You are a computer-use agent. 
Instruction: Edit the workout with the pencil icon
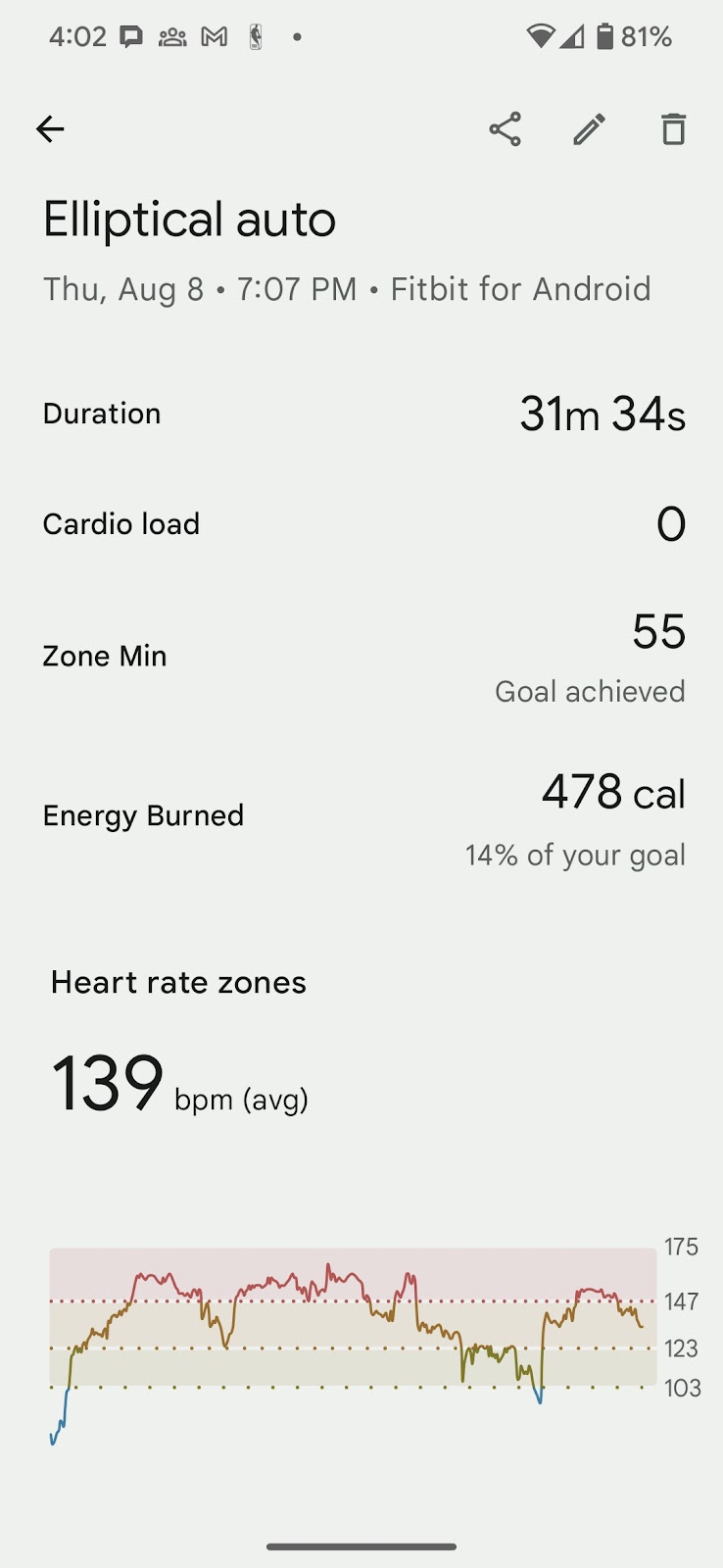(x=589, y=129)
